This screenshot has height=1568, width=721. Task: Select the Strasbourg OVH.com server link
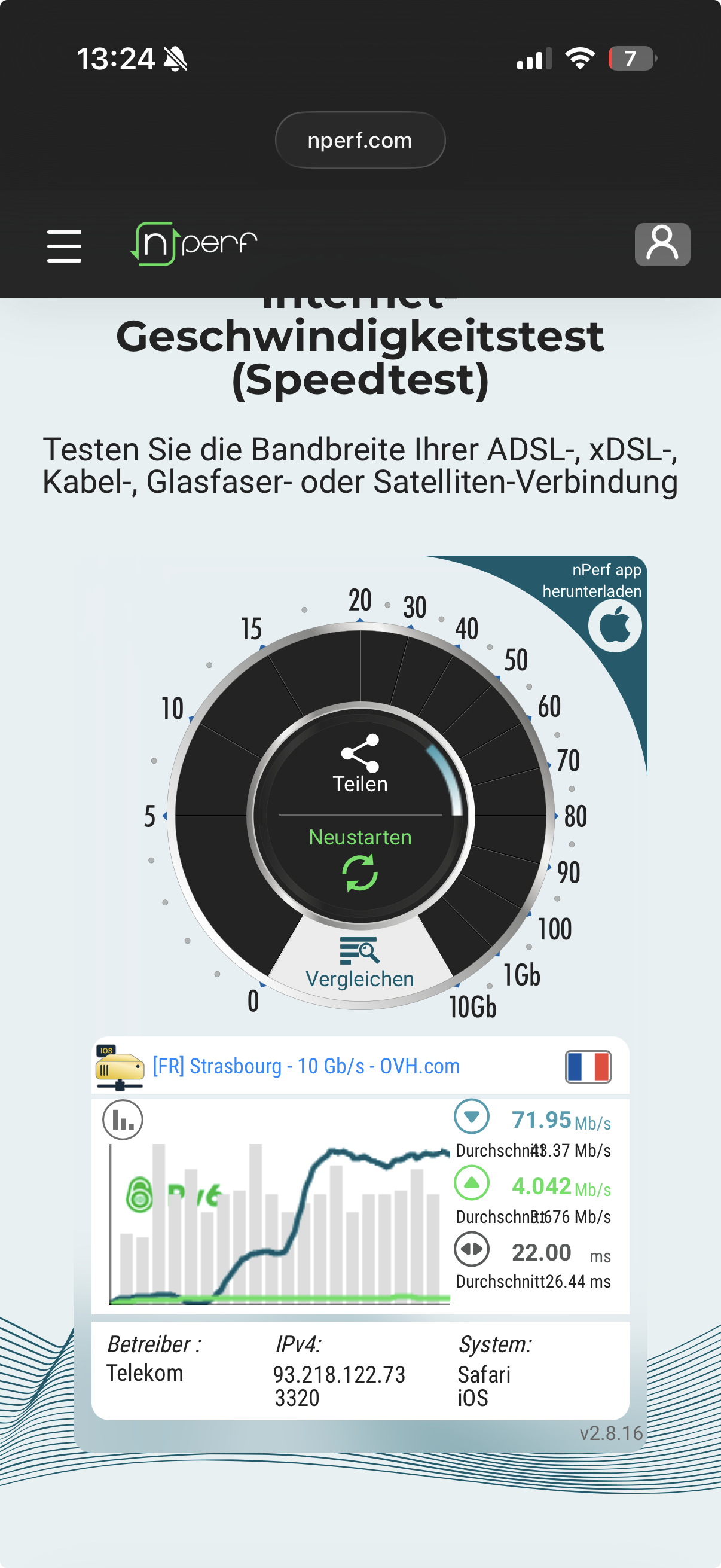coord(306,1066)
